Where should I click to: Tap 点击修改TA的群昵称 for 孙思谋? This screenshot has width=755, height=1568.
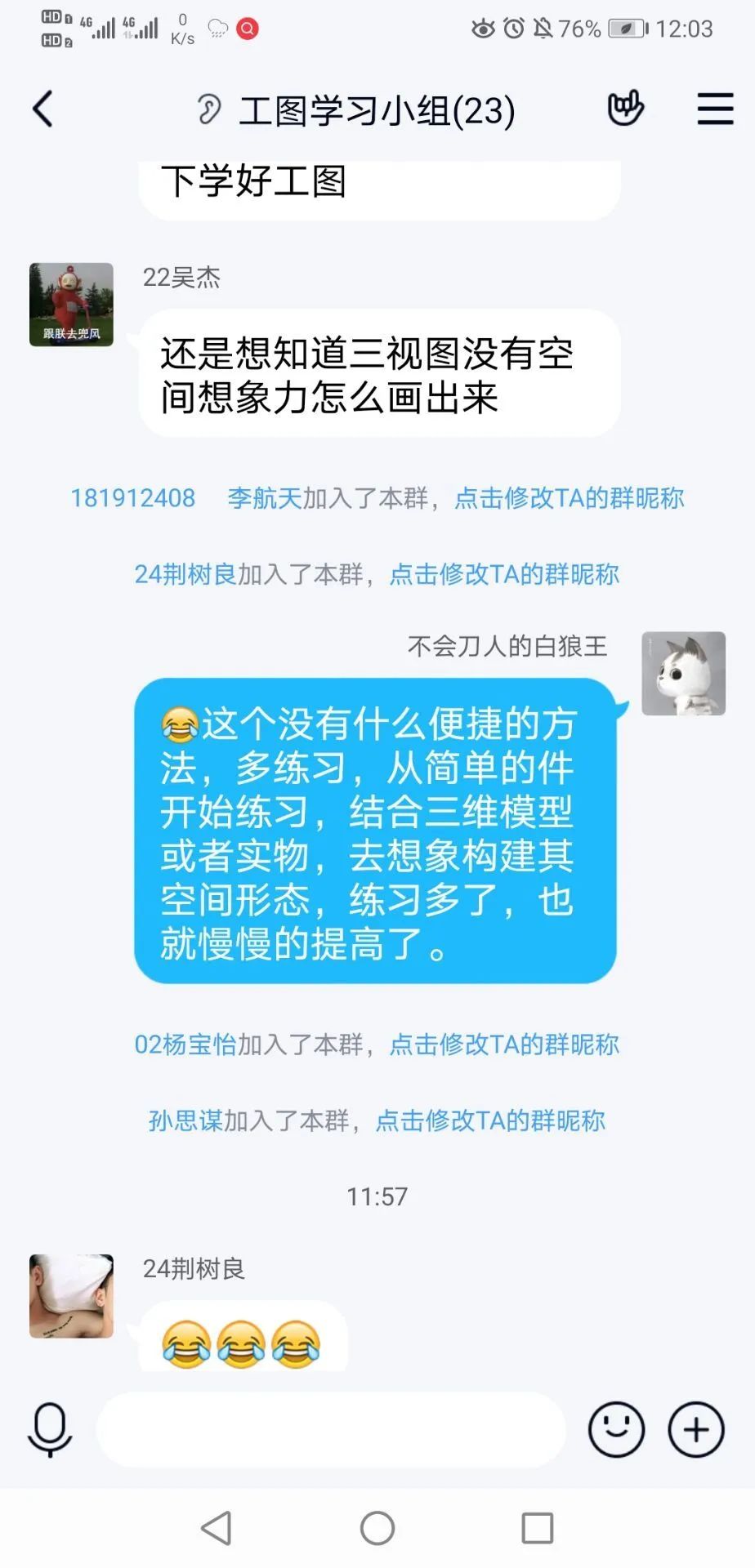point(490,1120)
